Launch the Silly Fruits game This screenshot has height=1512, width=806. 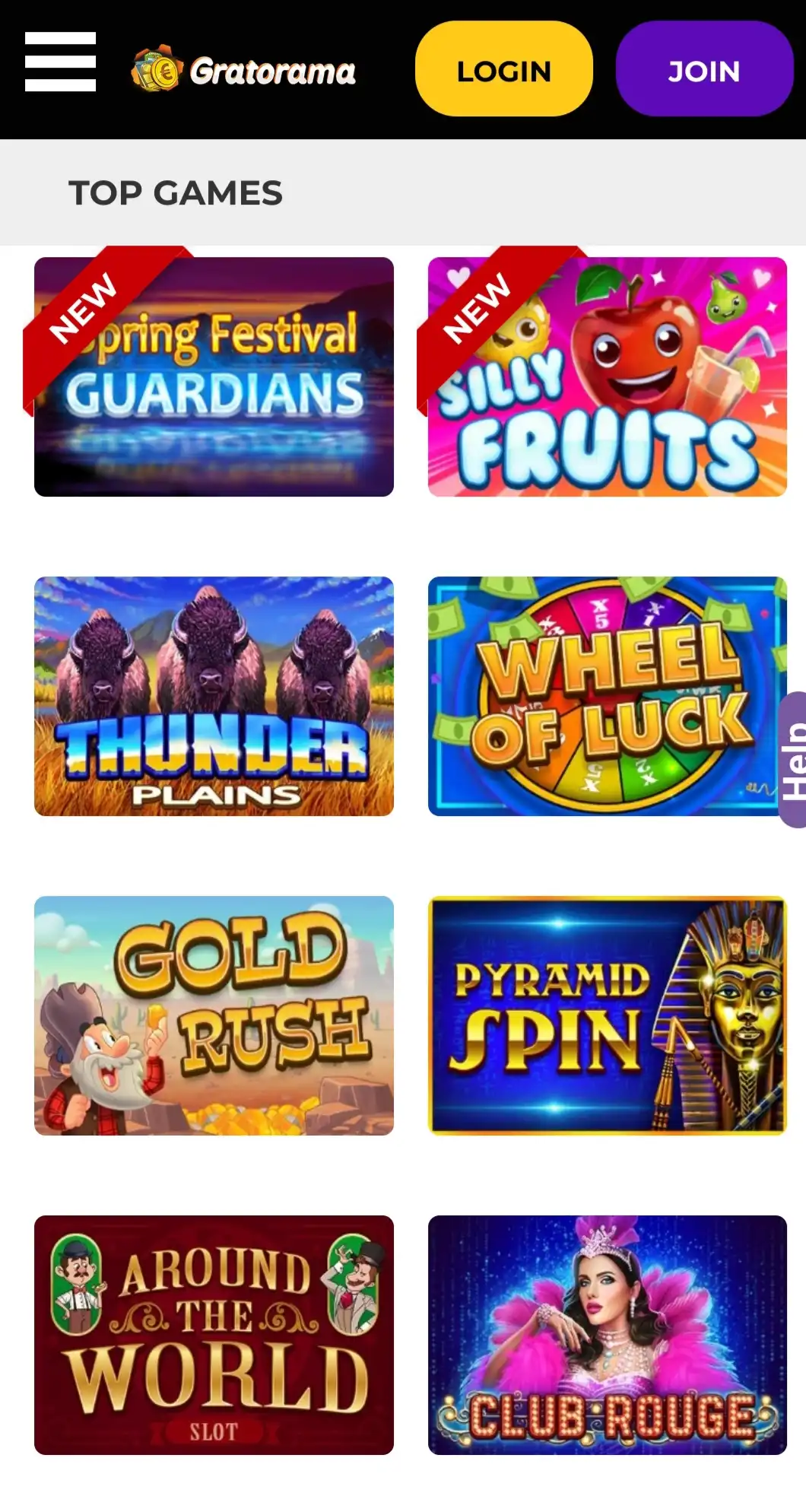[607, 377]
